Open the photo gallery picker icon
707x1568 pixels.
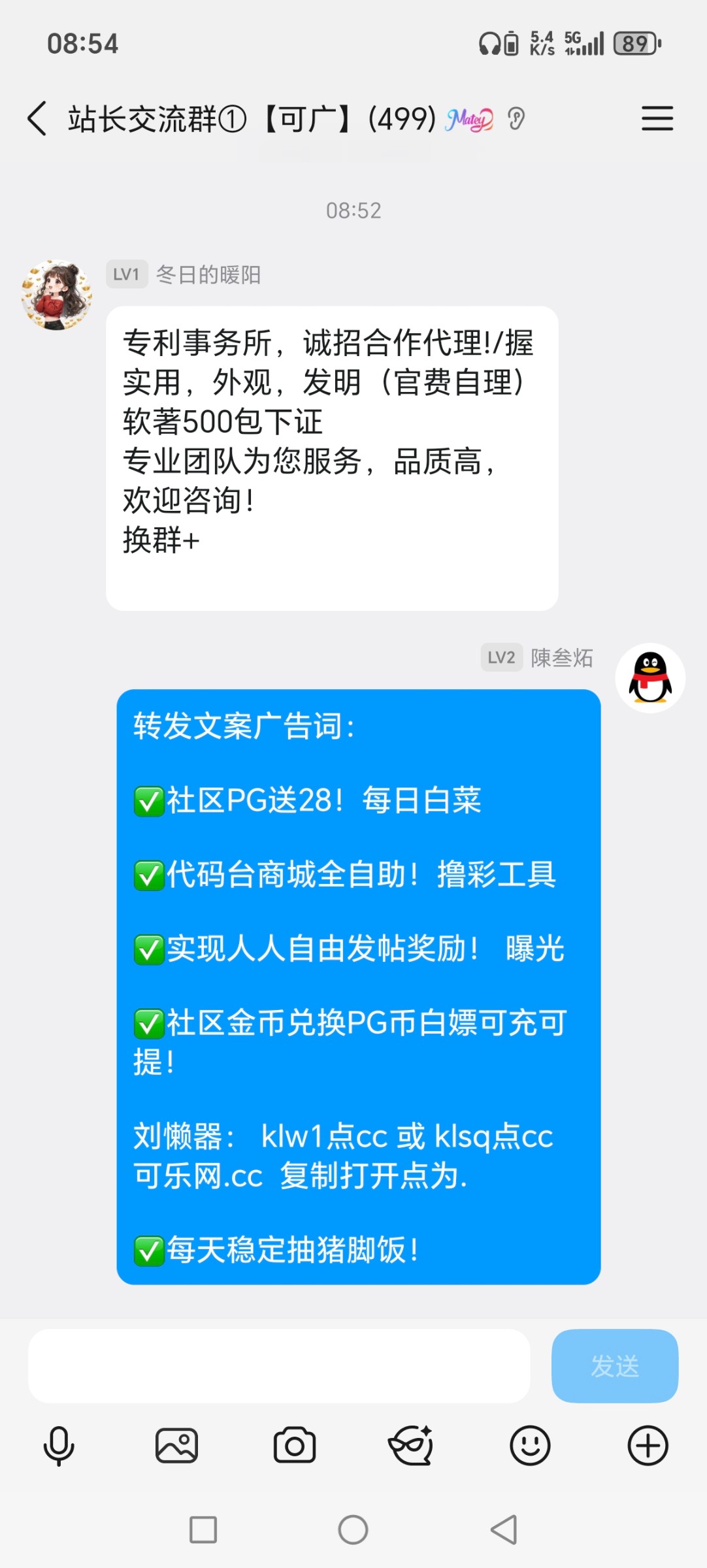point(176,1446)
